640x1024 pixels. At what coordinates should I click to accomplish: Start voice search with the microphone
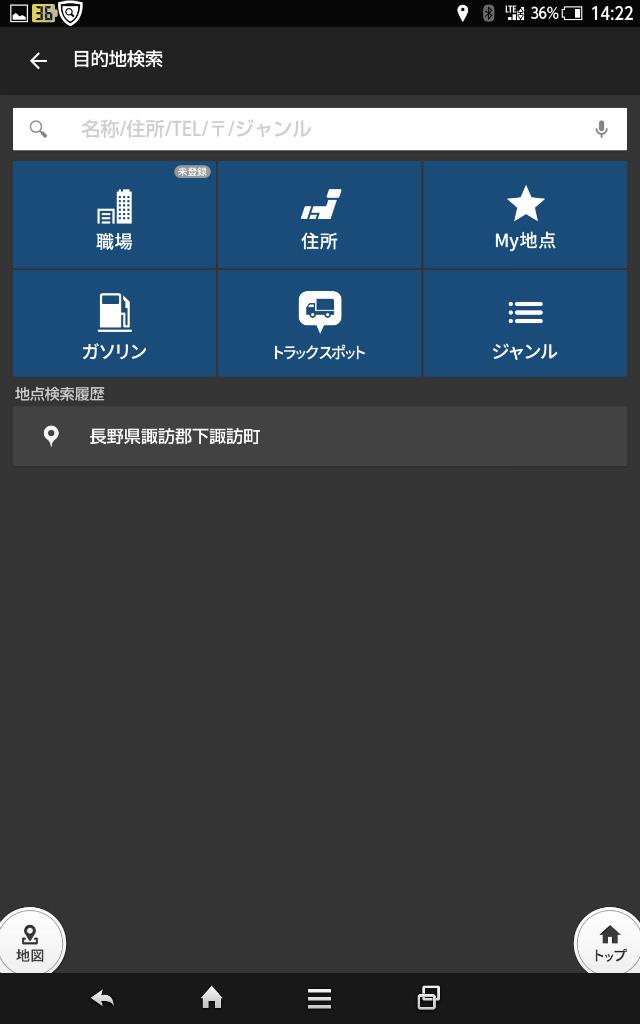(601, 129)
